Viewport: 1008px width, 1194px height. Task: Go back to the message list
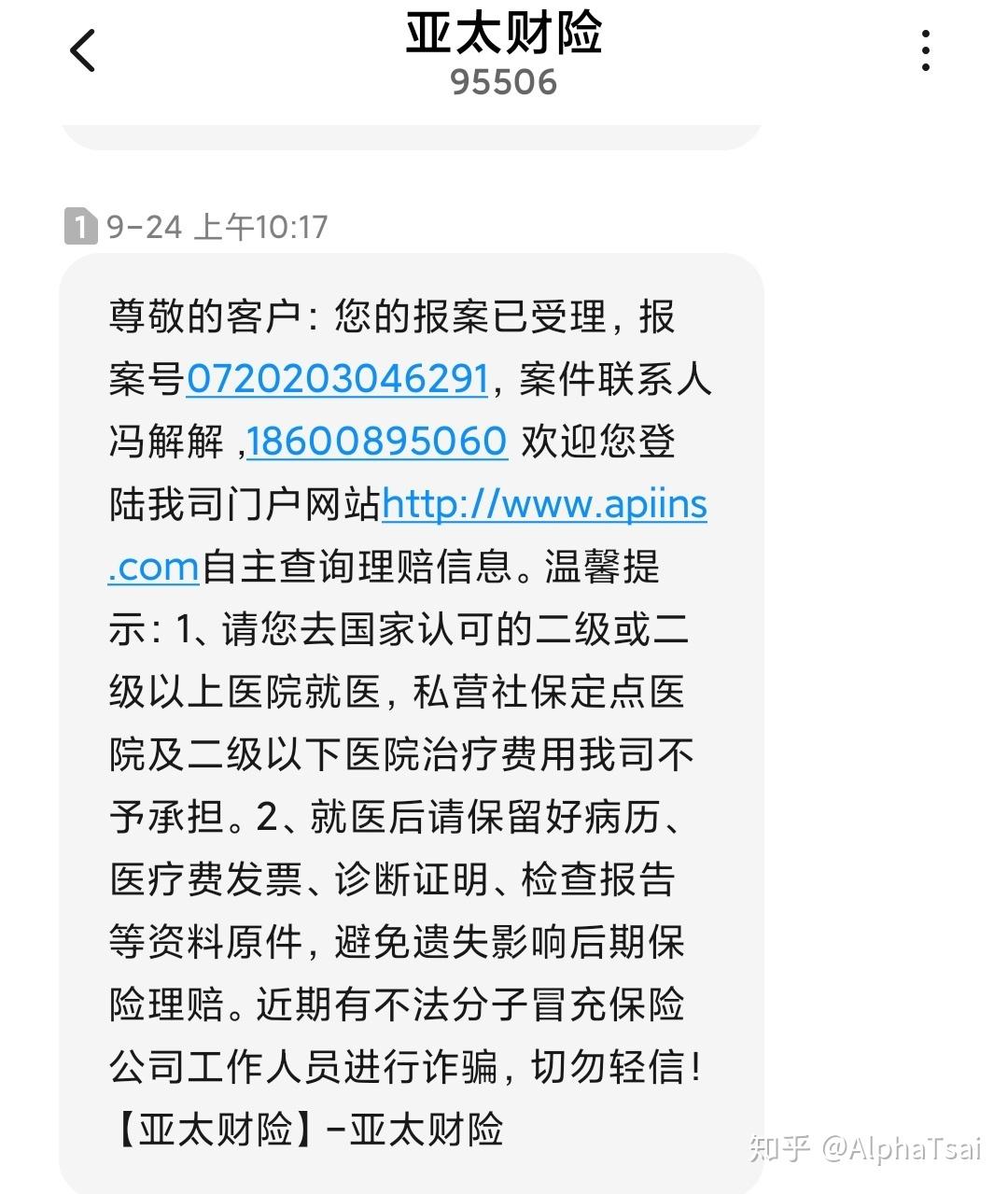pyautogui.click(x=83, y=50)
